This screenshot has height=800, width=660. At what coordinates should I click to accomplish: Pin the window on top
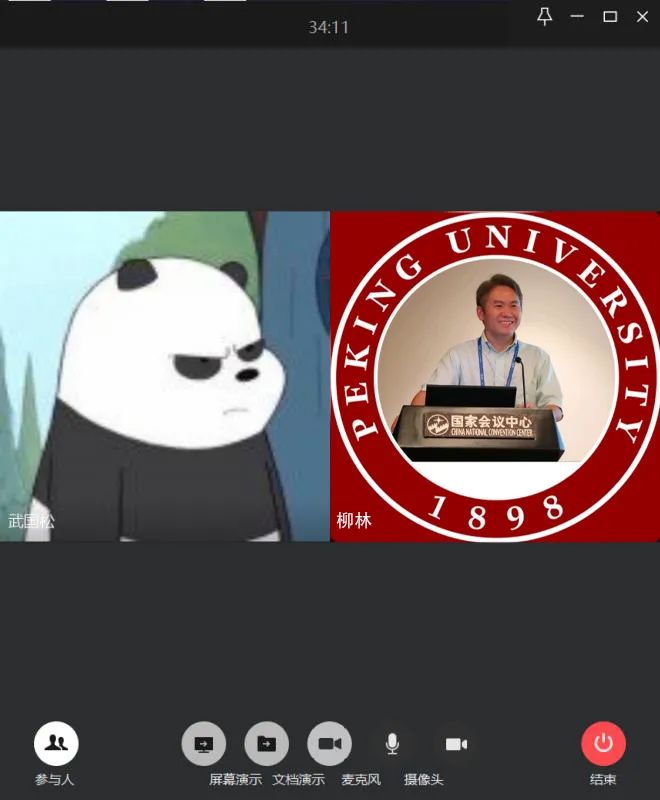545,16
